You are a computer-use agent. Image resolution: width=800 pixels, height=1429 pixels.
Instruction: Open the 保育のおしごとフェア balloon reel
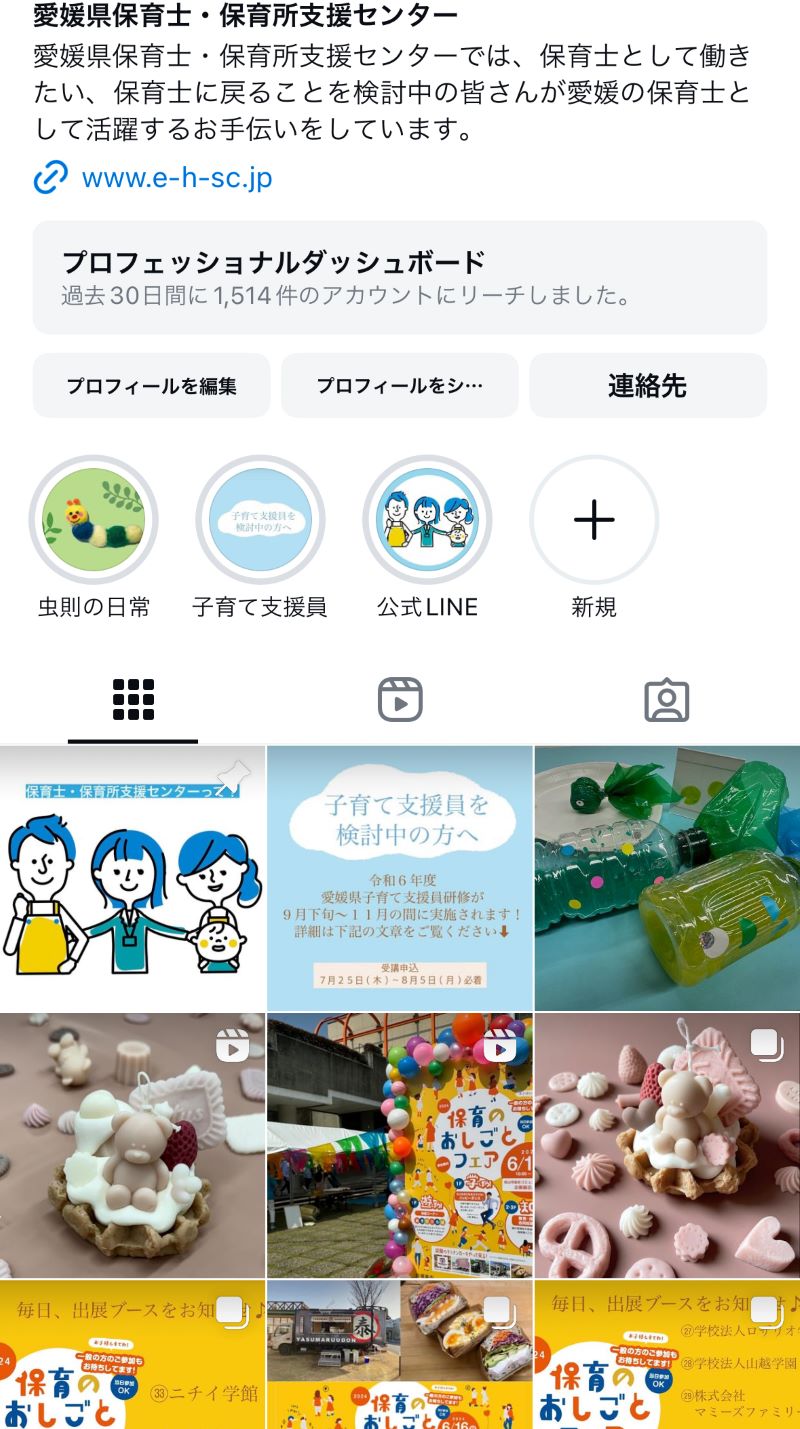click(400, 1146)
